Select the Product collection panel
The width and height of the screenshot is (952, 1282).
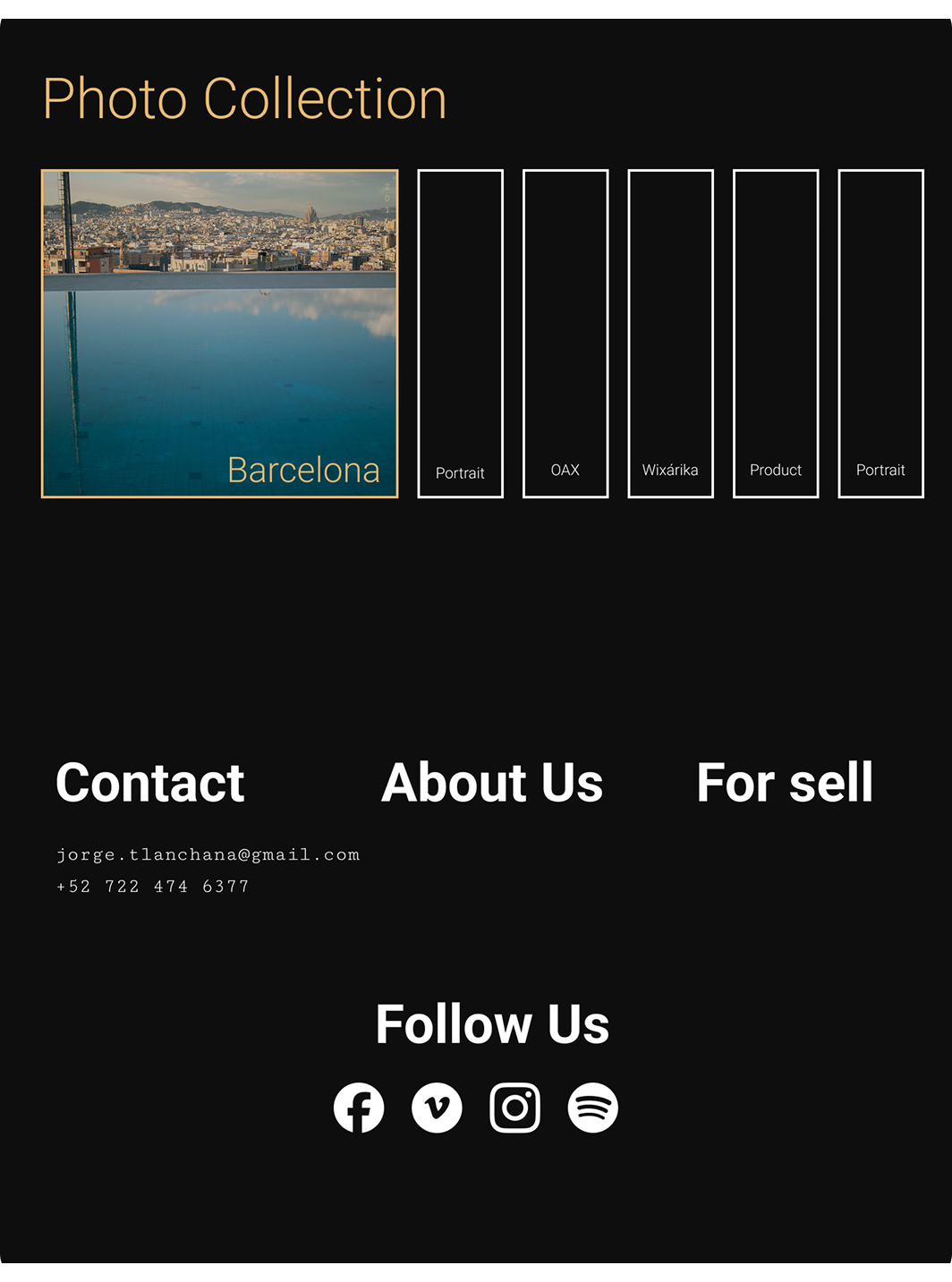[x=776, y=333]
